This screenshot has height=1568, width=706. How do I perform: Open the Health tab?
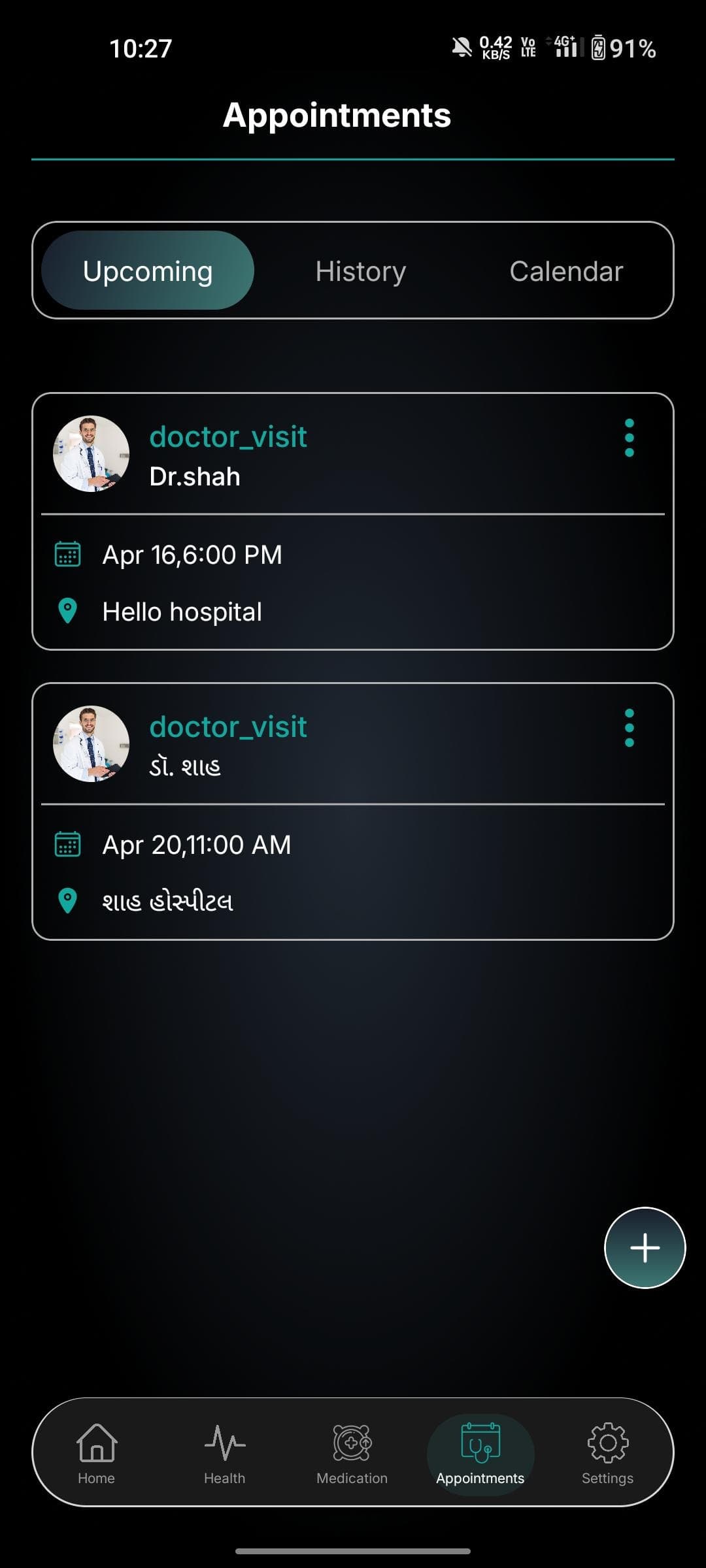coord(224,1453)
